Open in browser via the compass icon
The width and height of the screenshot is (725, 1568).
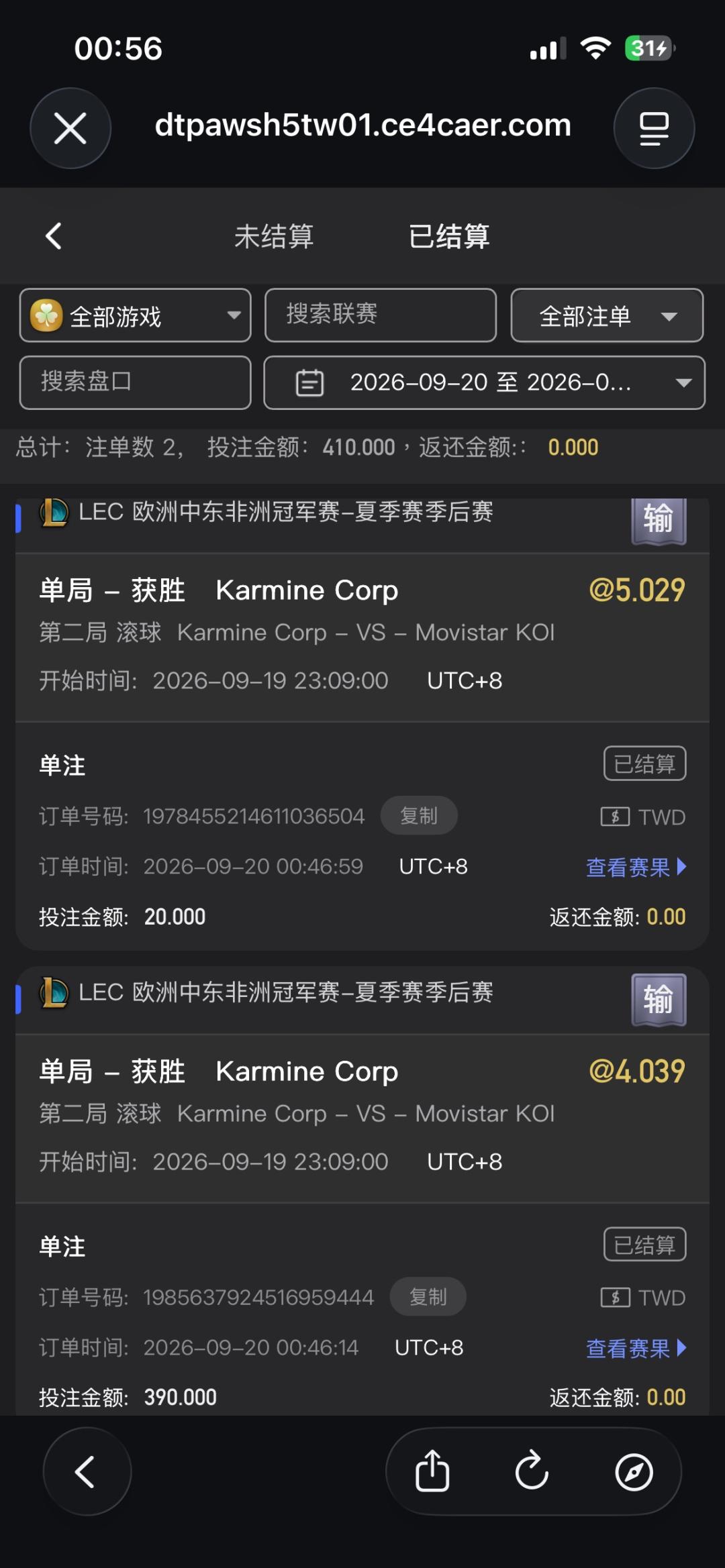click(x=634, y=1471)
